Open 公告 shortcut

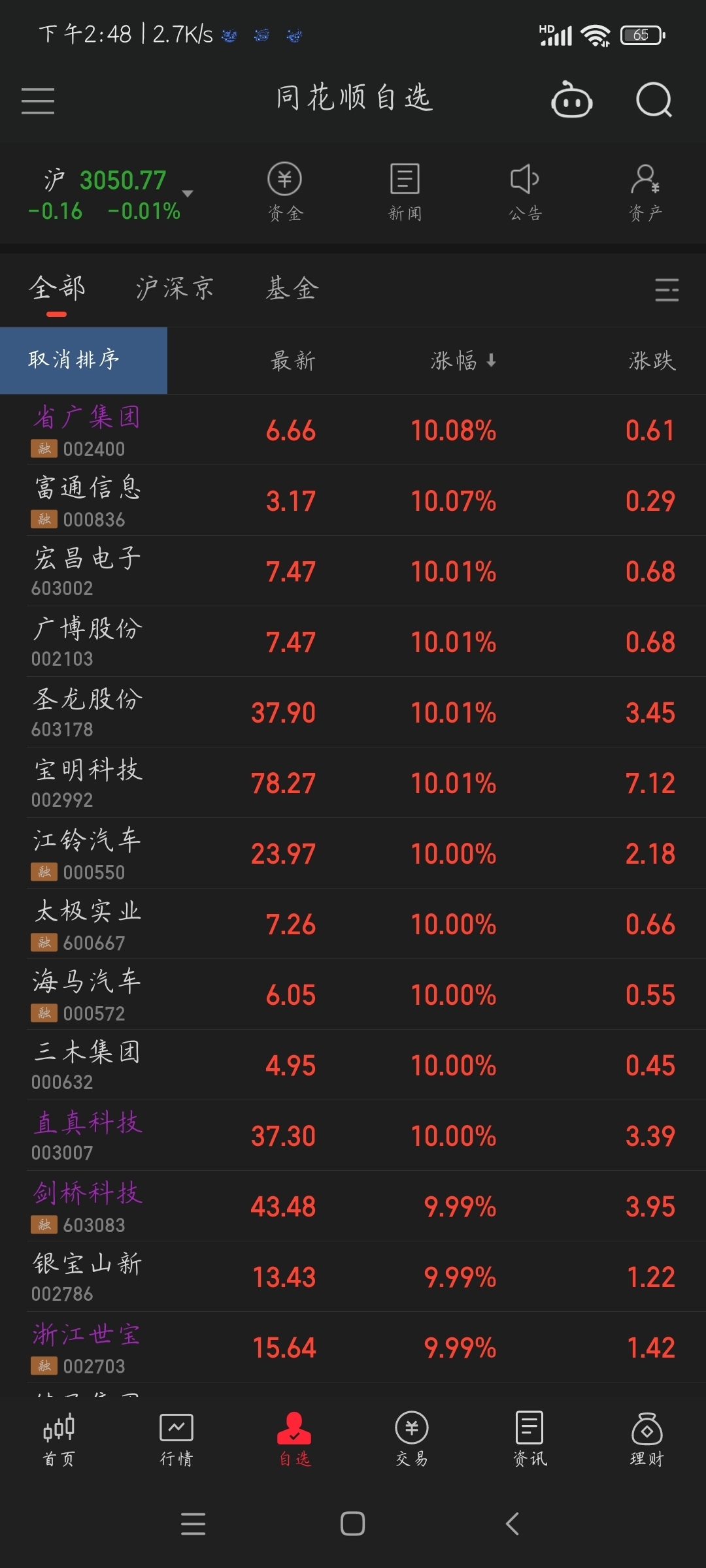[525, 193]
